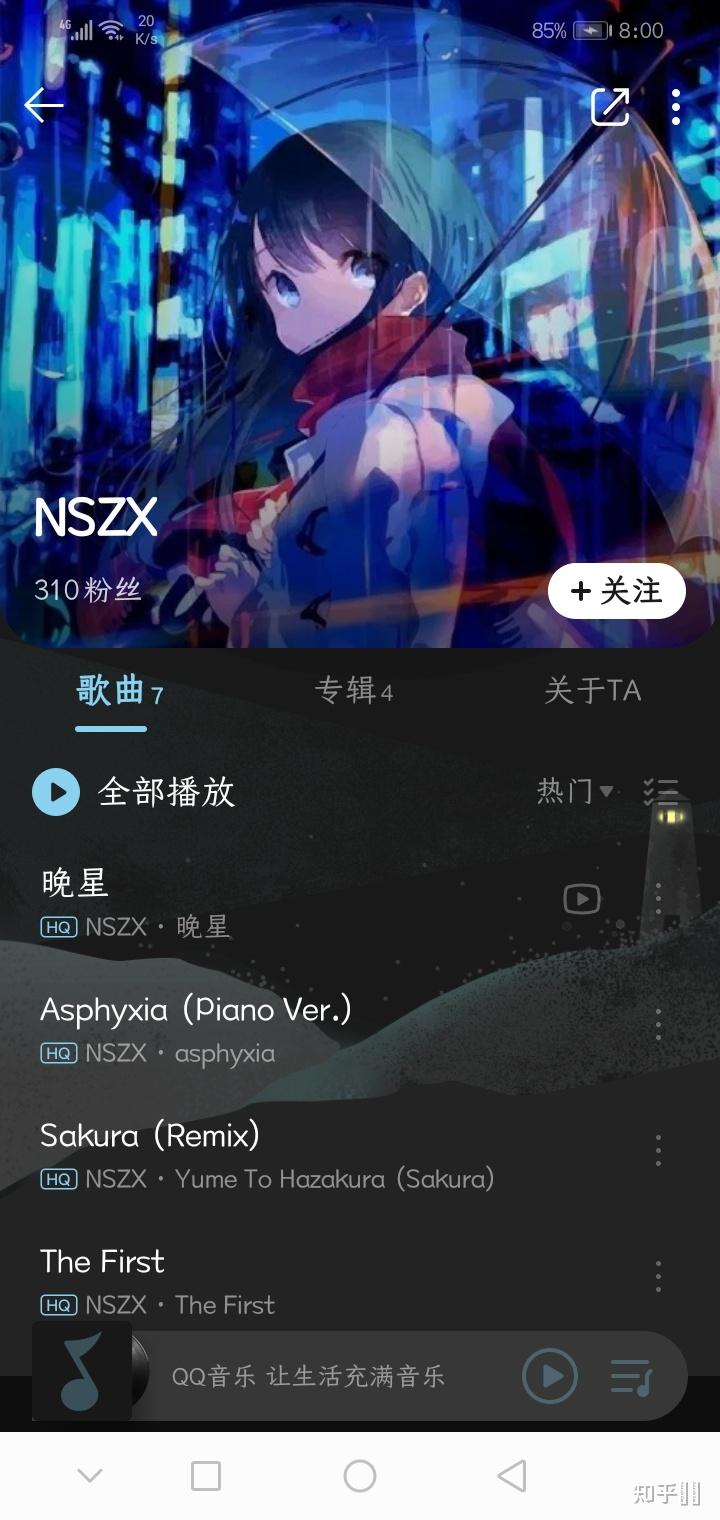
Task: Open the options menu for The First
Action: pos(658,1275)
